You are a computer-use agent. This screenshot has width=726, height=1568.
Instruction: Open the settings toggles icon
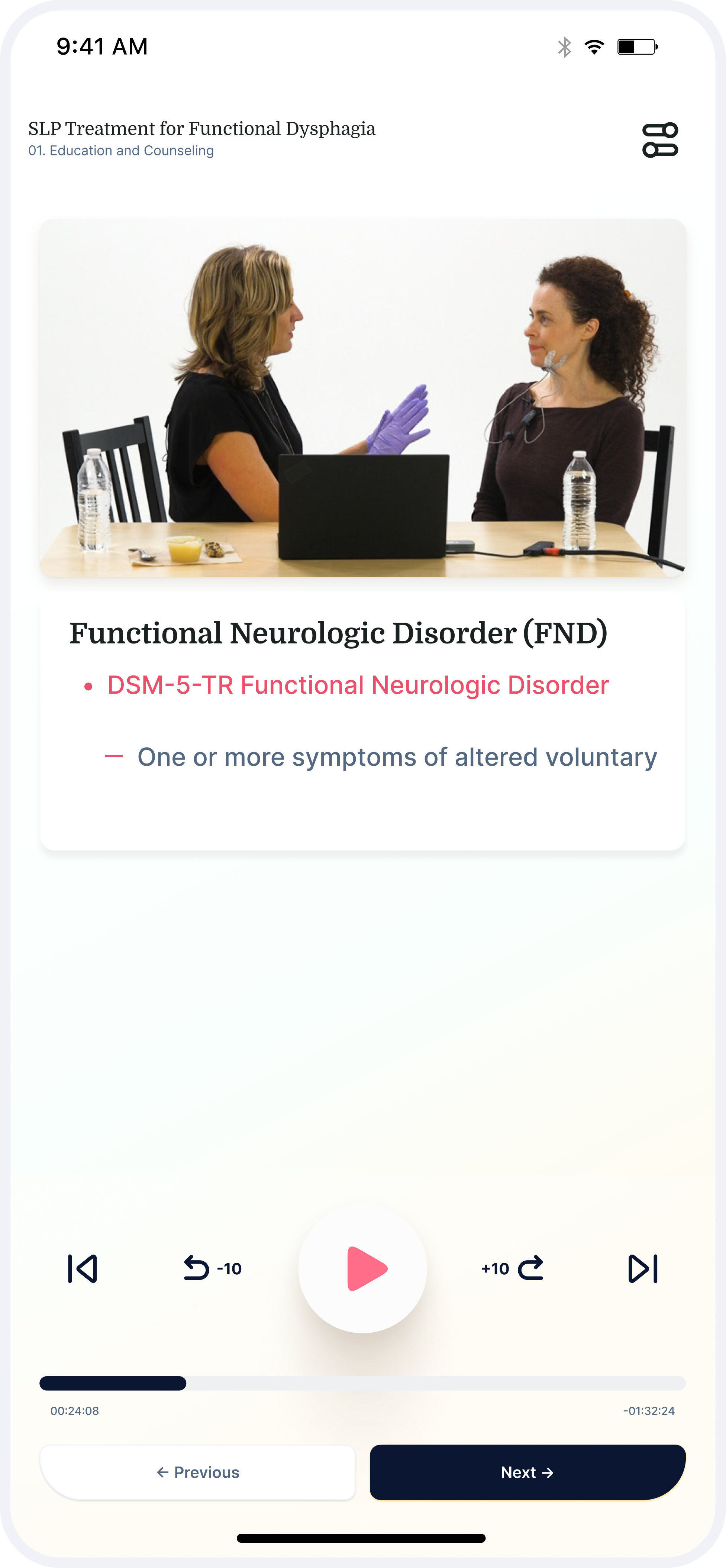coord(660,140)
